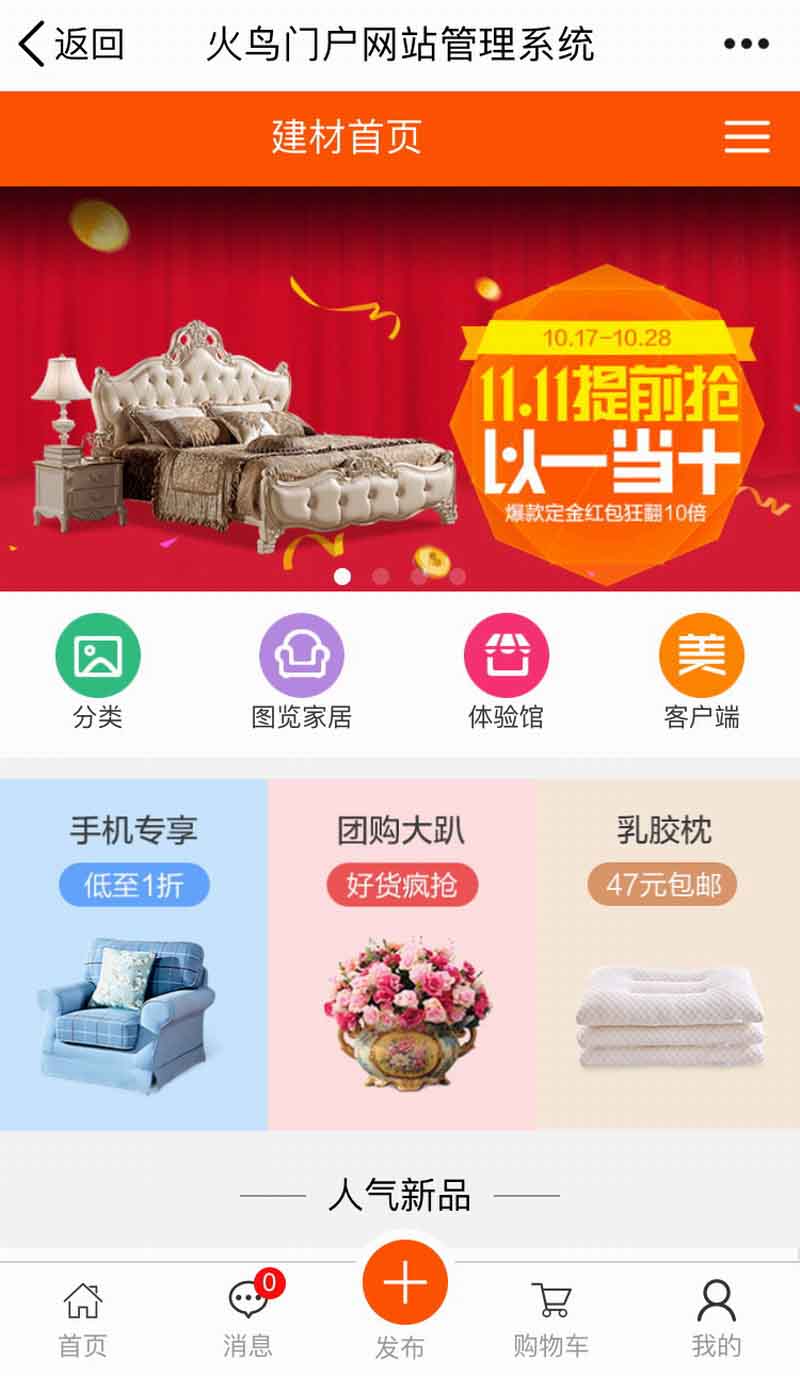This screenshot has width=800, height=1376.
Task: Open the hamburger menu in 建材首页 bar
Action: [x=746, y=137]
